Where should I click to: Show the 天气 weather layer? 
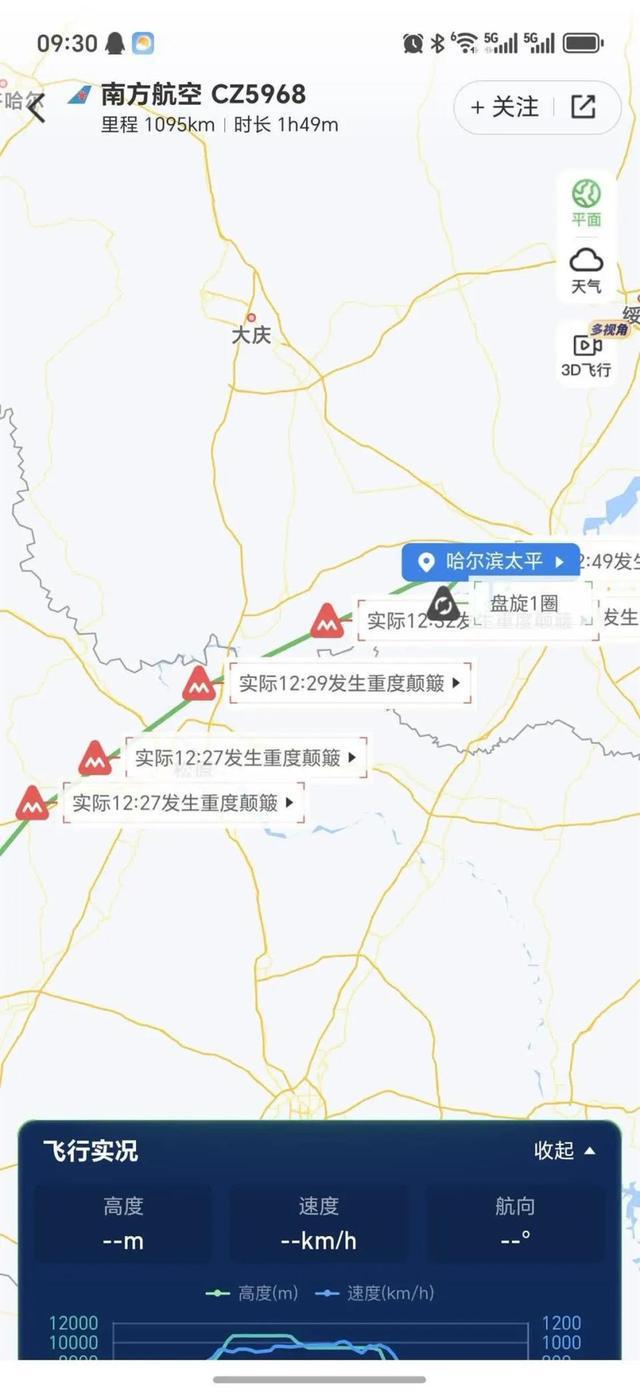(x=586, y=271)
